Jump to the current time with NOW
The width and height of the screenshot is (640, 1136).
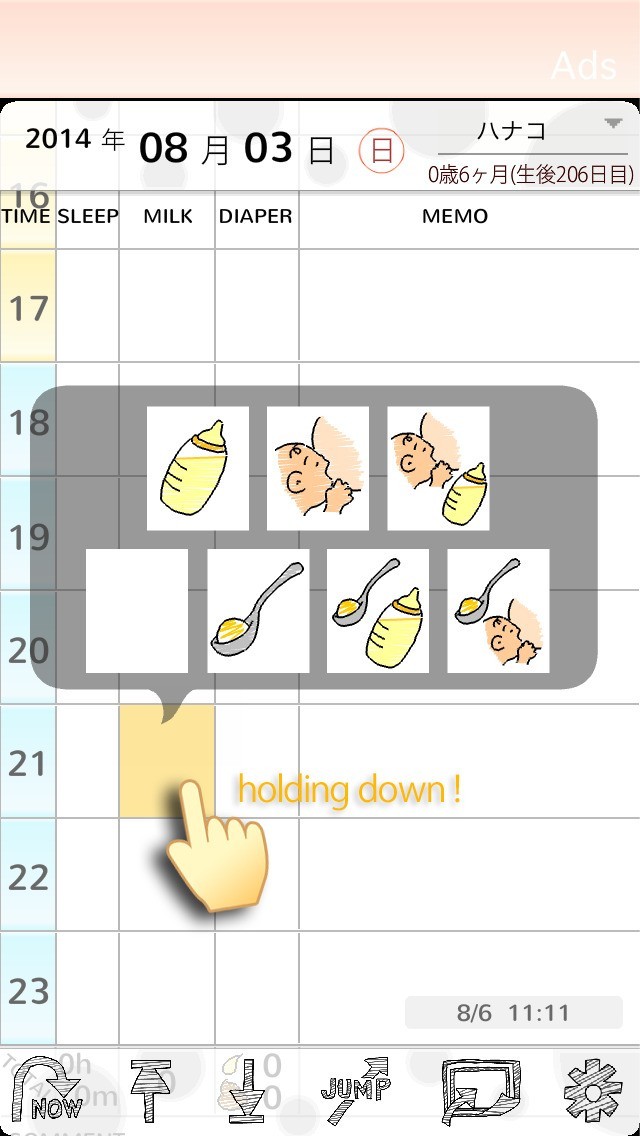pos(45,1090)
